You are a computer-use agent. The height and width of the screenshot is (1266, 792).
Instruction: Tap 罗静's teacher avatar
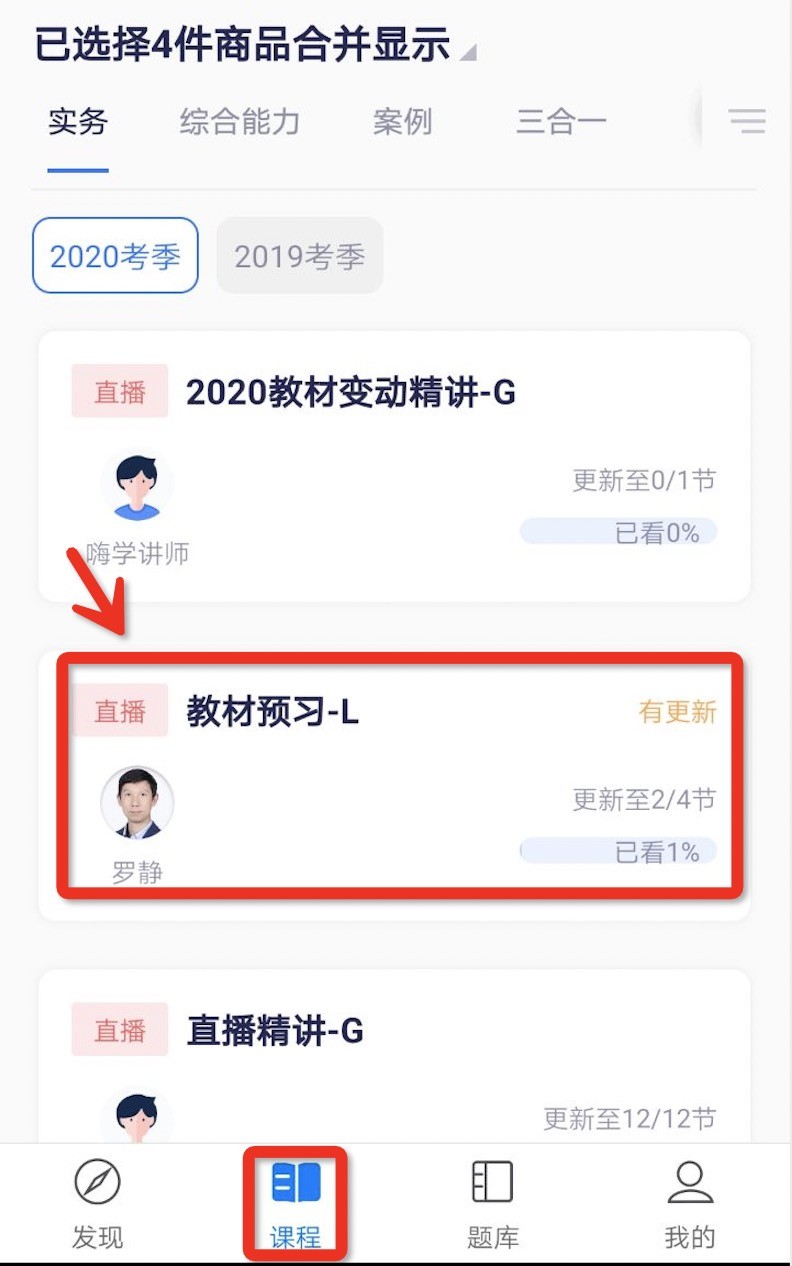[137, 802]
